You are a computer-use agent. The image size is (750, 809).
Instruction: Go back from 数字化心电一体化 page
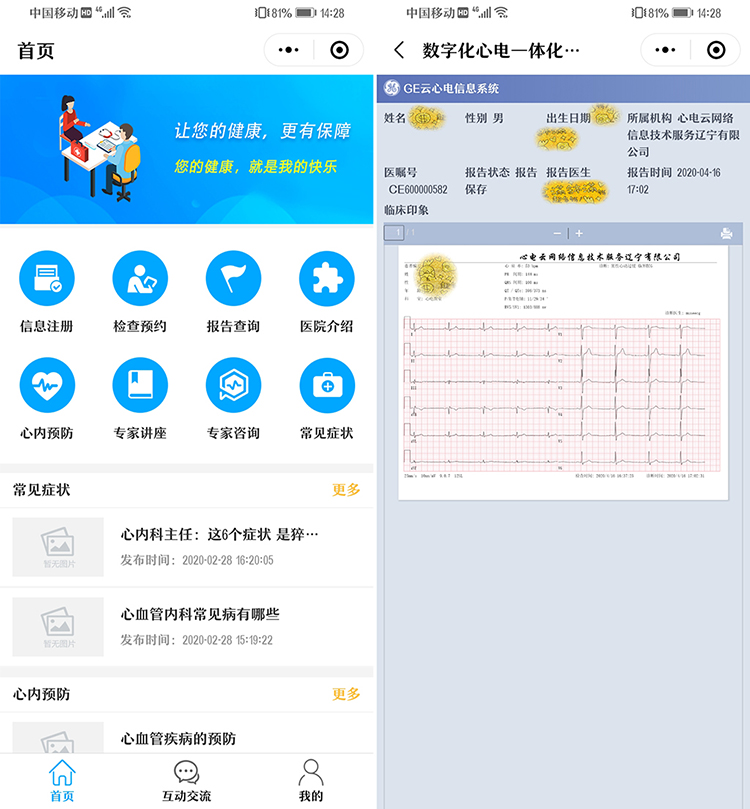pos(400,50)
